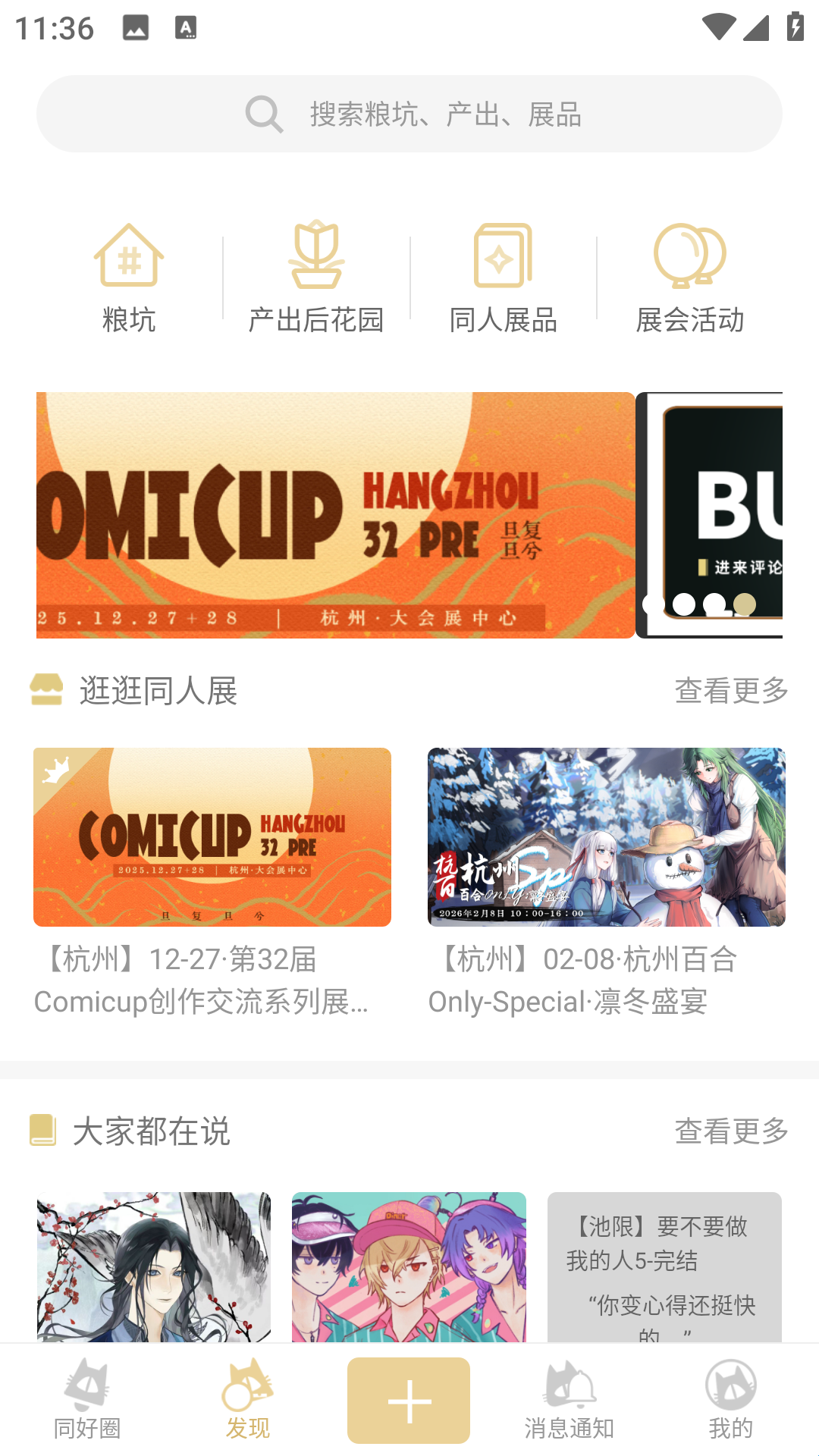
Task: Open 产出后花园
Action: [x=316, y=278]
